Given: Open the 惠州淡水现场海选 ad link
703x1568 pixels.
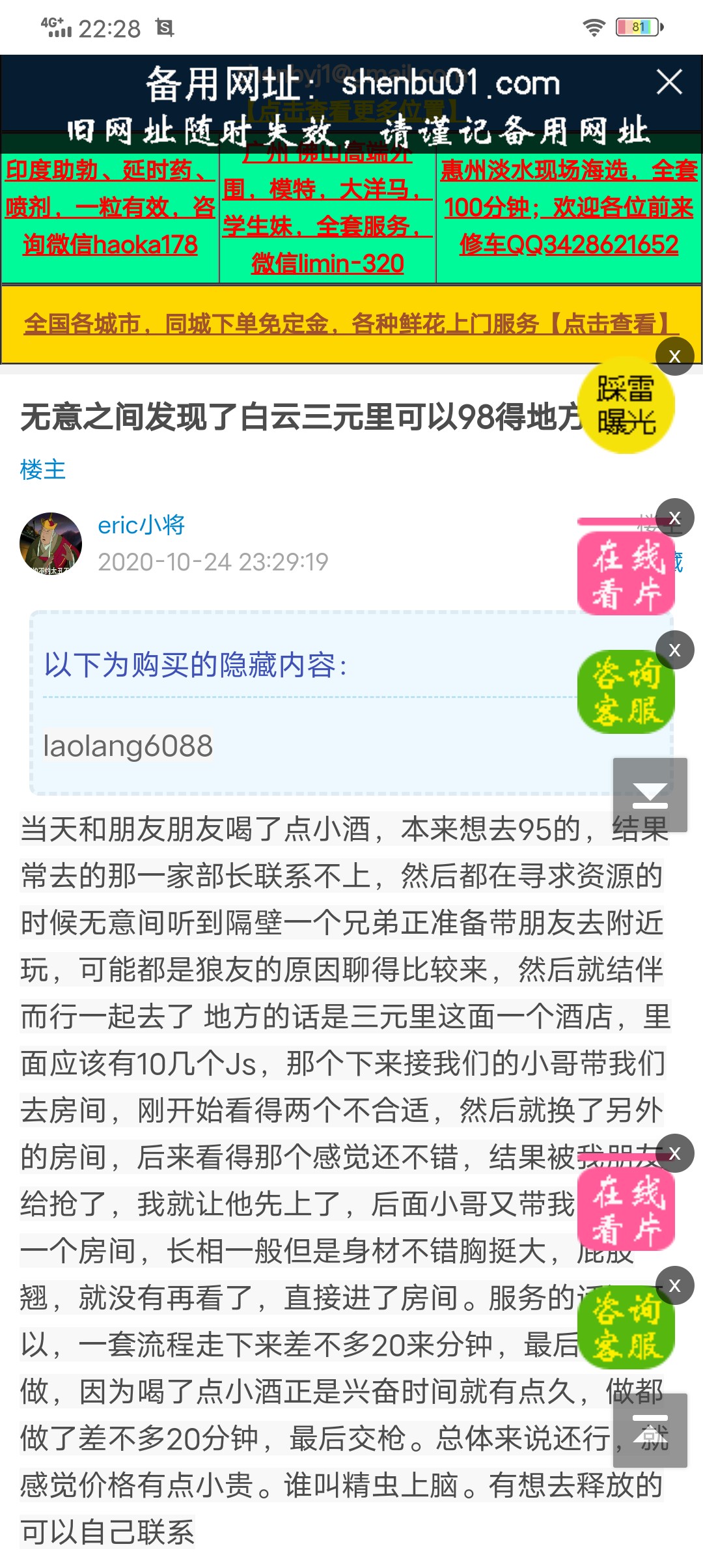Looking at the screenshot, I should tap(569, 208).
